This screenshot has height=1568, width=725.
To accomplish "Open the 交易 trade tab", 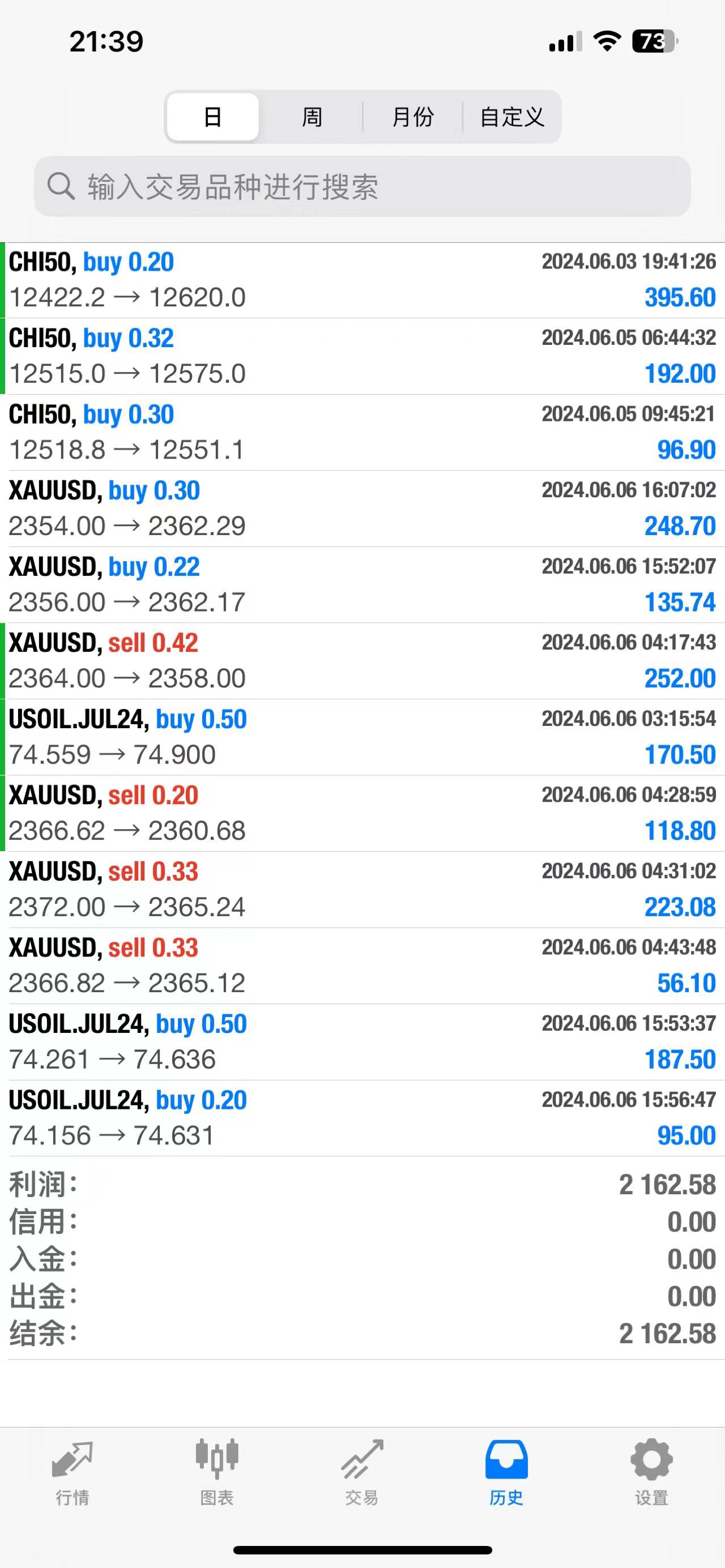I will pyautogui.click(x=361, y=1471).
